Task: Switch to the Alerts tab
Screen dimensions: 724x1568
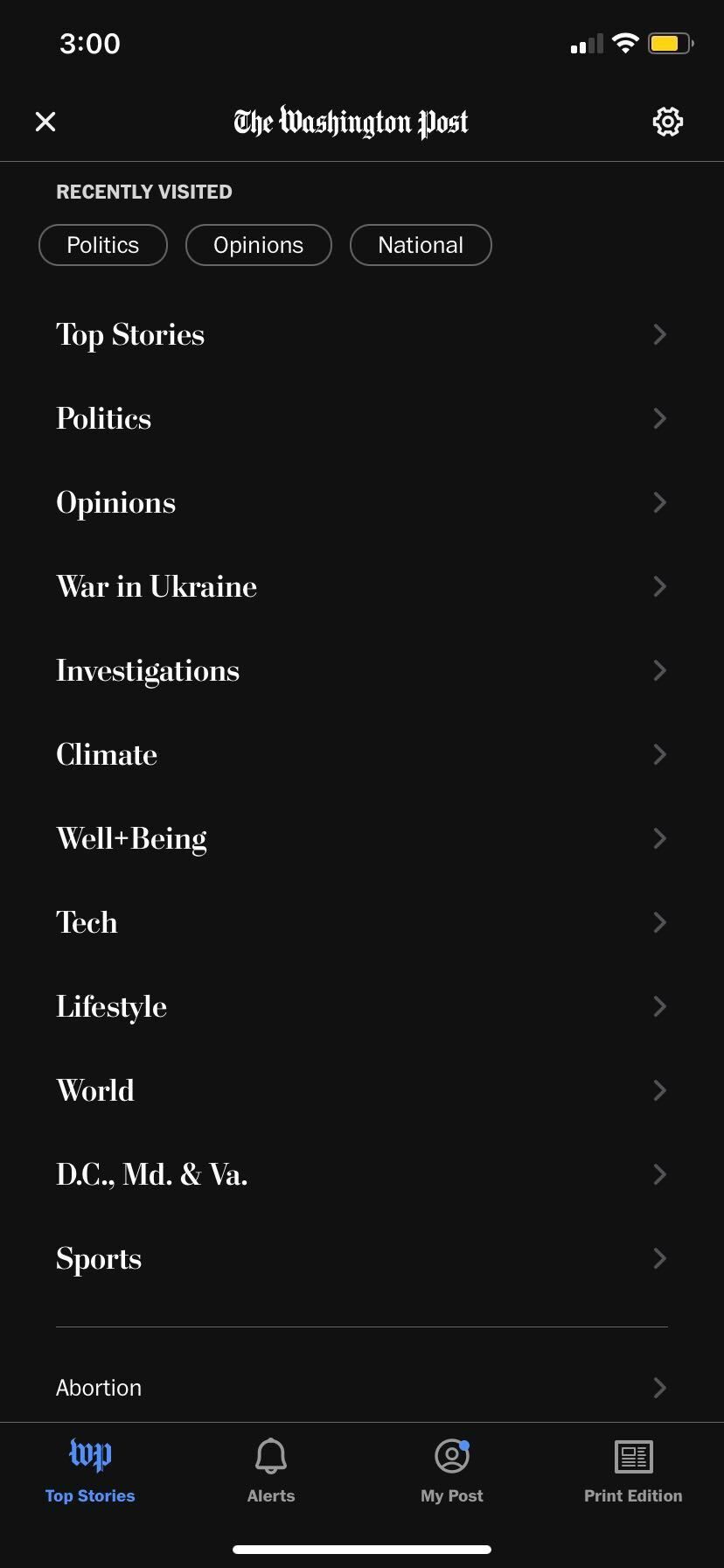Action: coord(271,1472)
